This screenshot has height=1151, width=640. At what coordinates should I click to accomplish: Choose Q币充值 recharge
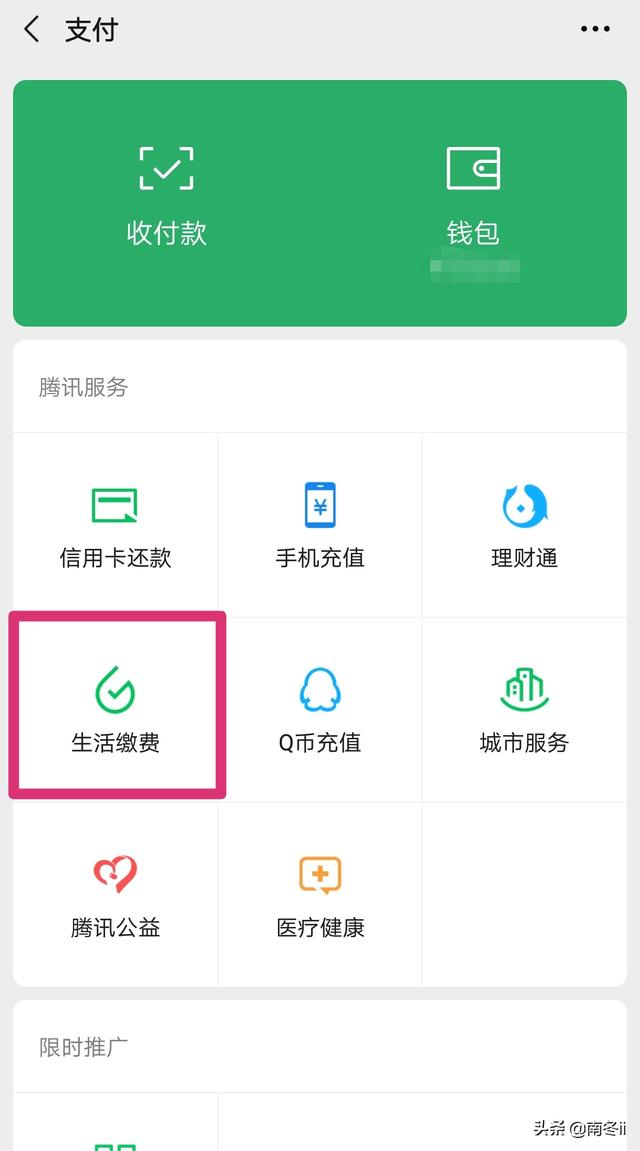320,710
